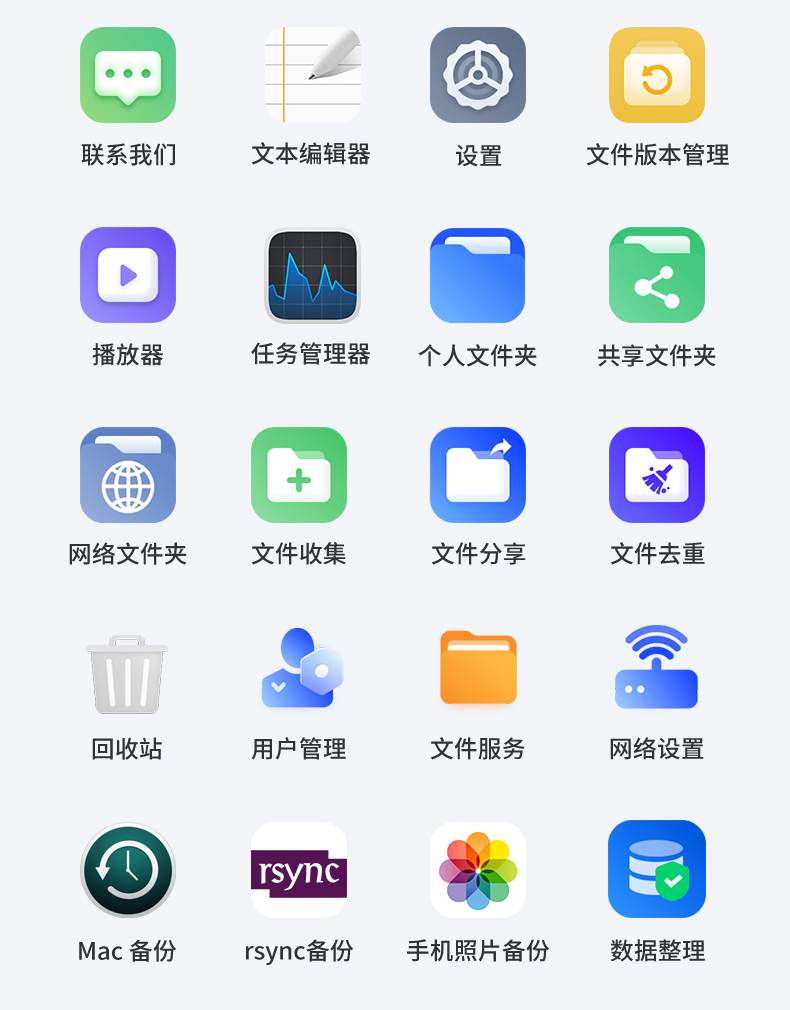
Task: Open the rsync备份 backup tool
Action: tap(298, 868)
